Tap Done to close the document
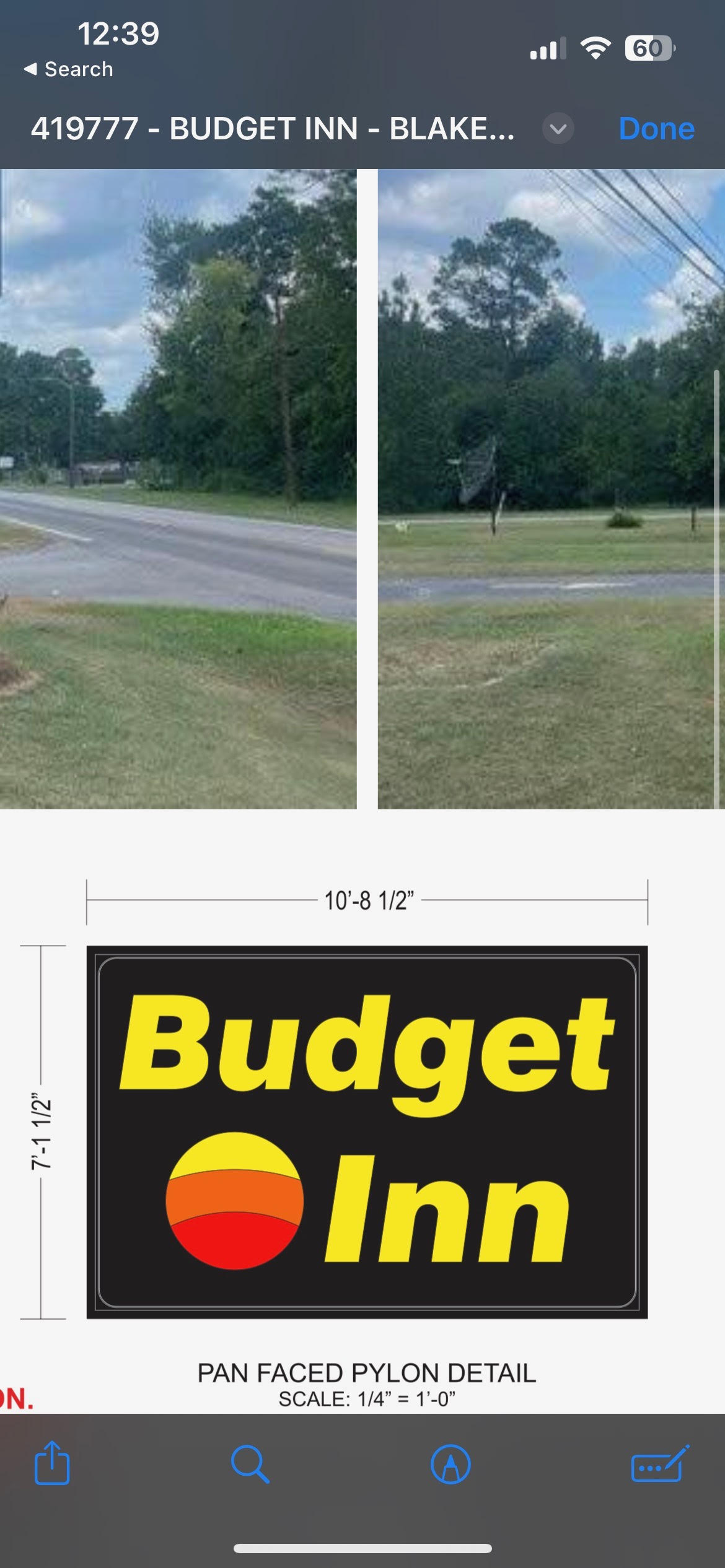Image resolution: width=725 pixels, height=1568 pixels. (656, 129)
